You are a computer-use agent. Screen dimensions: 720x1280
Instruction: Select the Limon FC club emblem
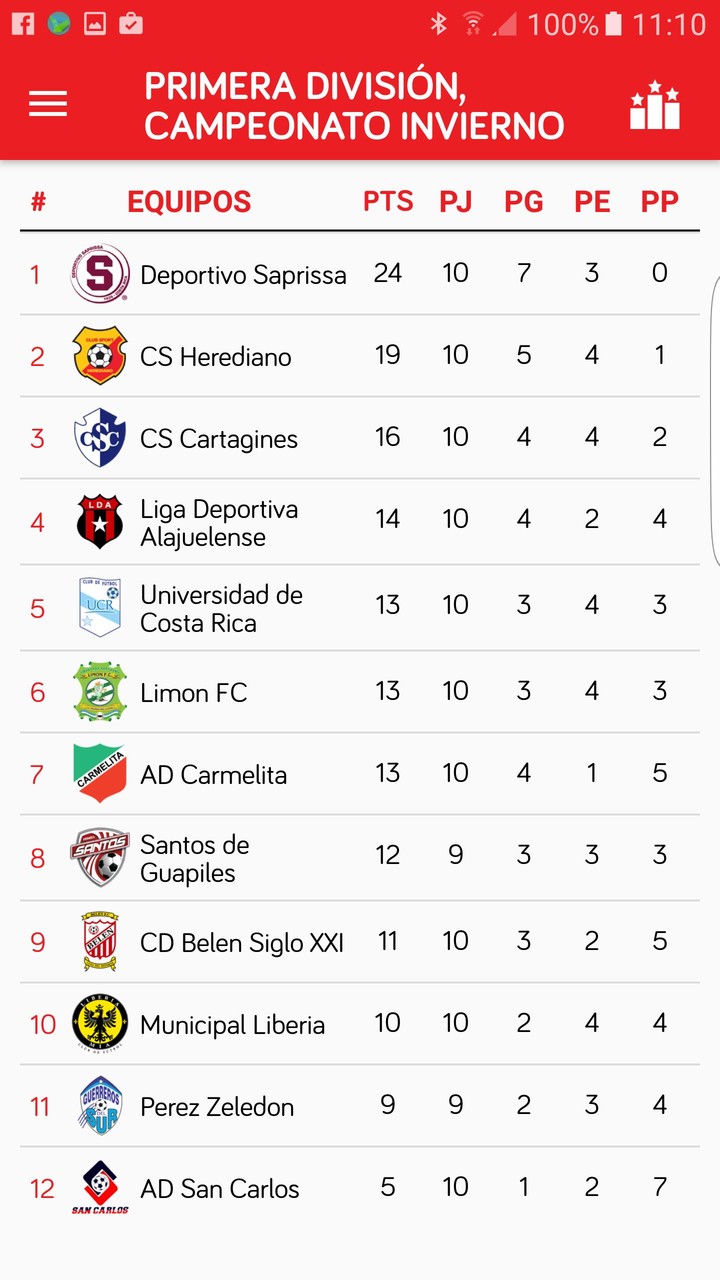[99, 690]
